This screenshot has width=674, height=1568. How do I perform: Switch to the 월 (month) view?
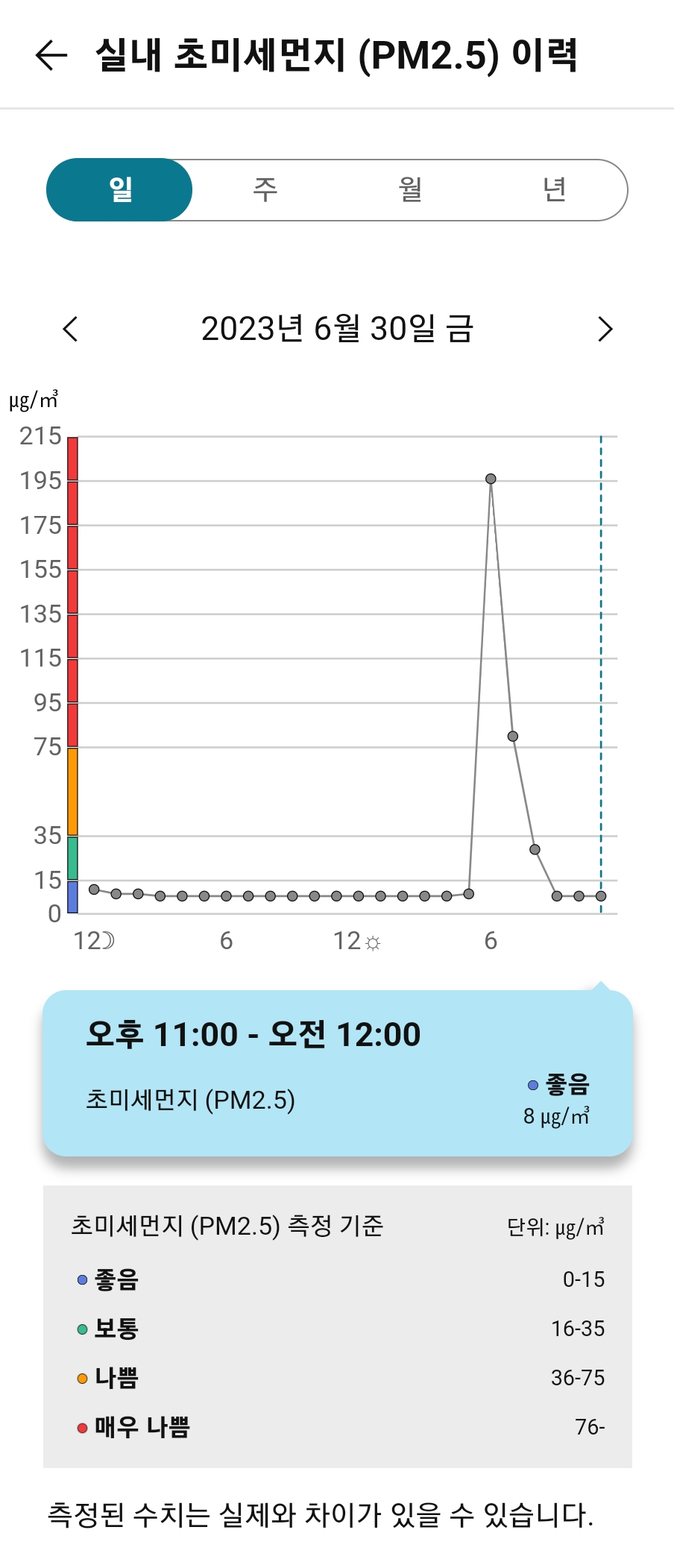410,190
